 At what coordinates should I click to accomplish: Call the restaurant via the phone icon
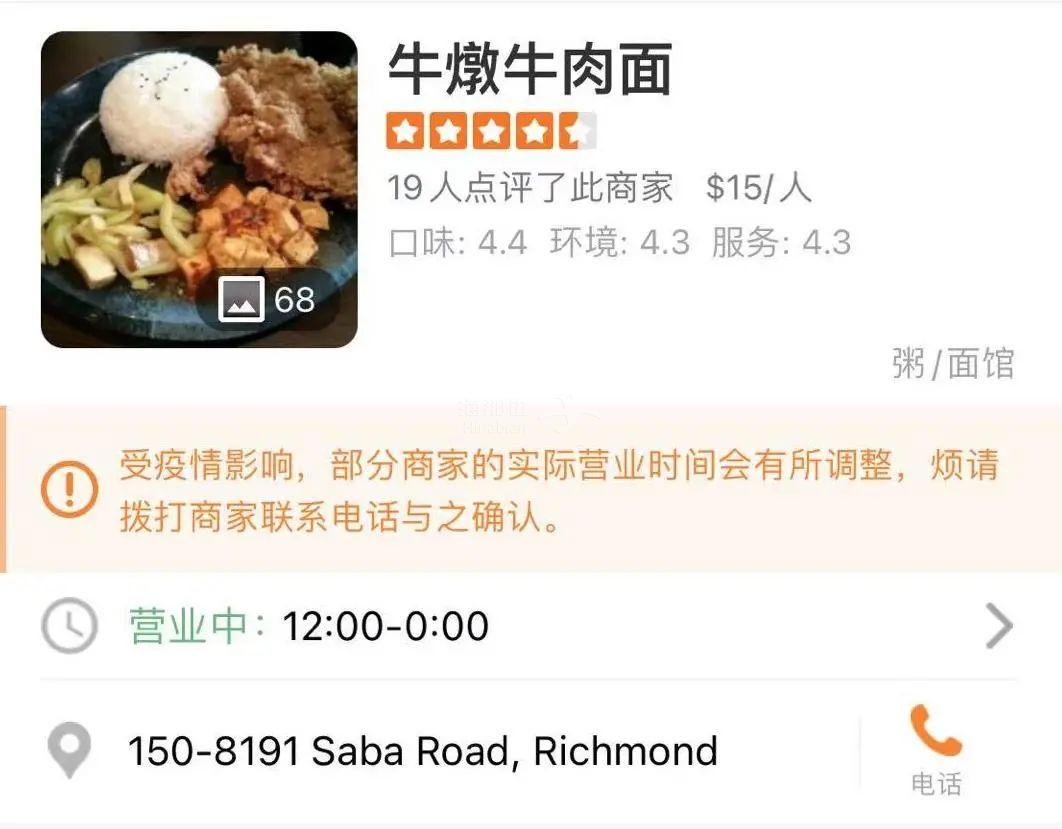click(936, 734)
